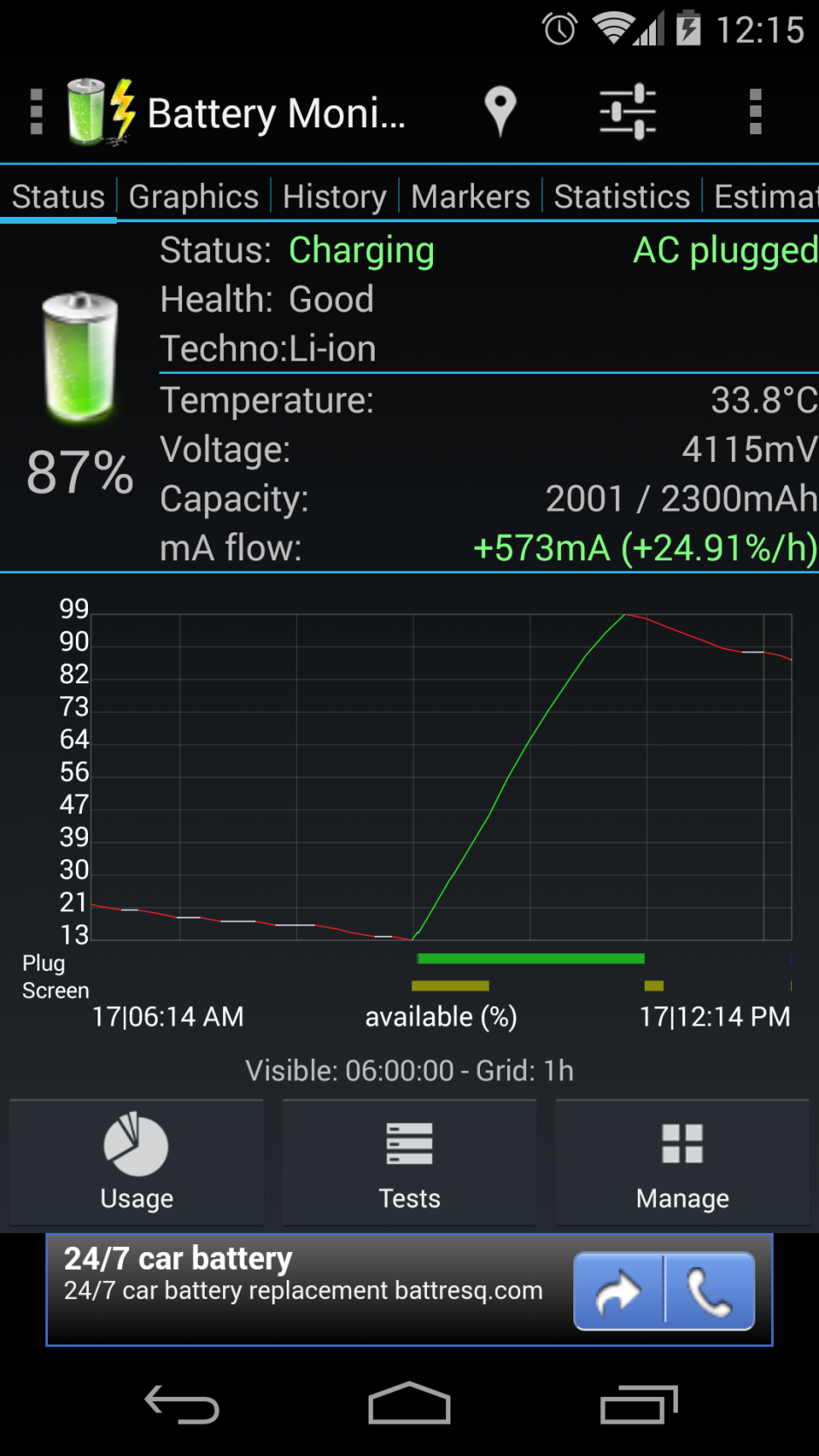Tap the location marker pin icon
This screenshot has width=819, height=1456.
tap(500, 112)
